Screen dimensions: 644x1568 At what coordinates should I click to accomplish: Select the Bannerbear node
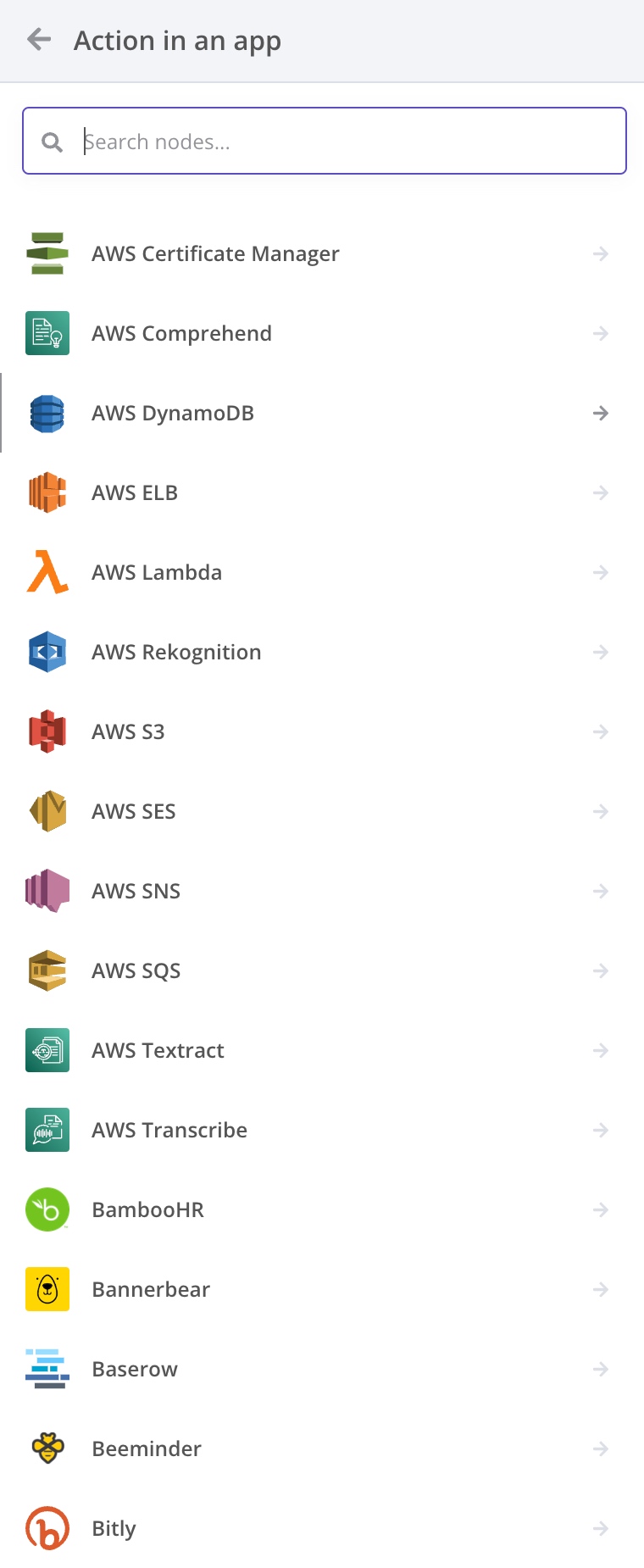click(x=151, y=1290)
